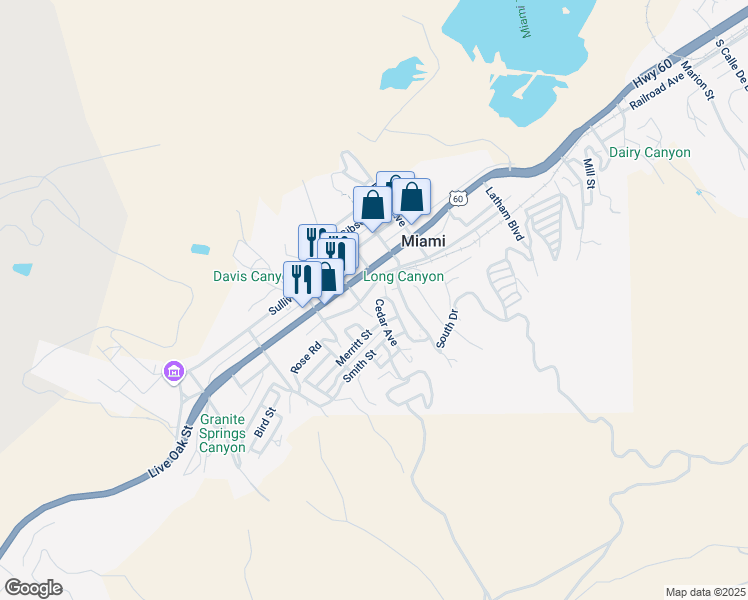Select the shopping bag marker closest to Hwy 60 shield
748x600 pixels.
pyautogui.click(x=411, y=198)
